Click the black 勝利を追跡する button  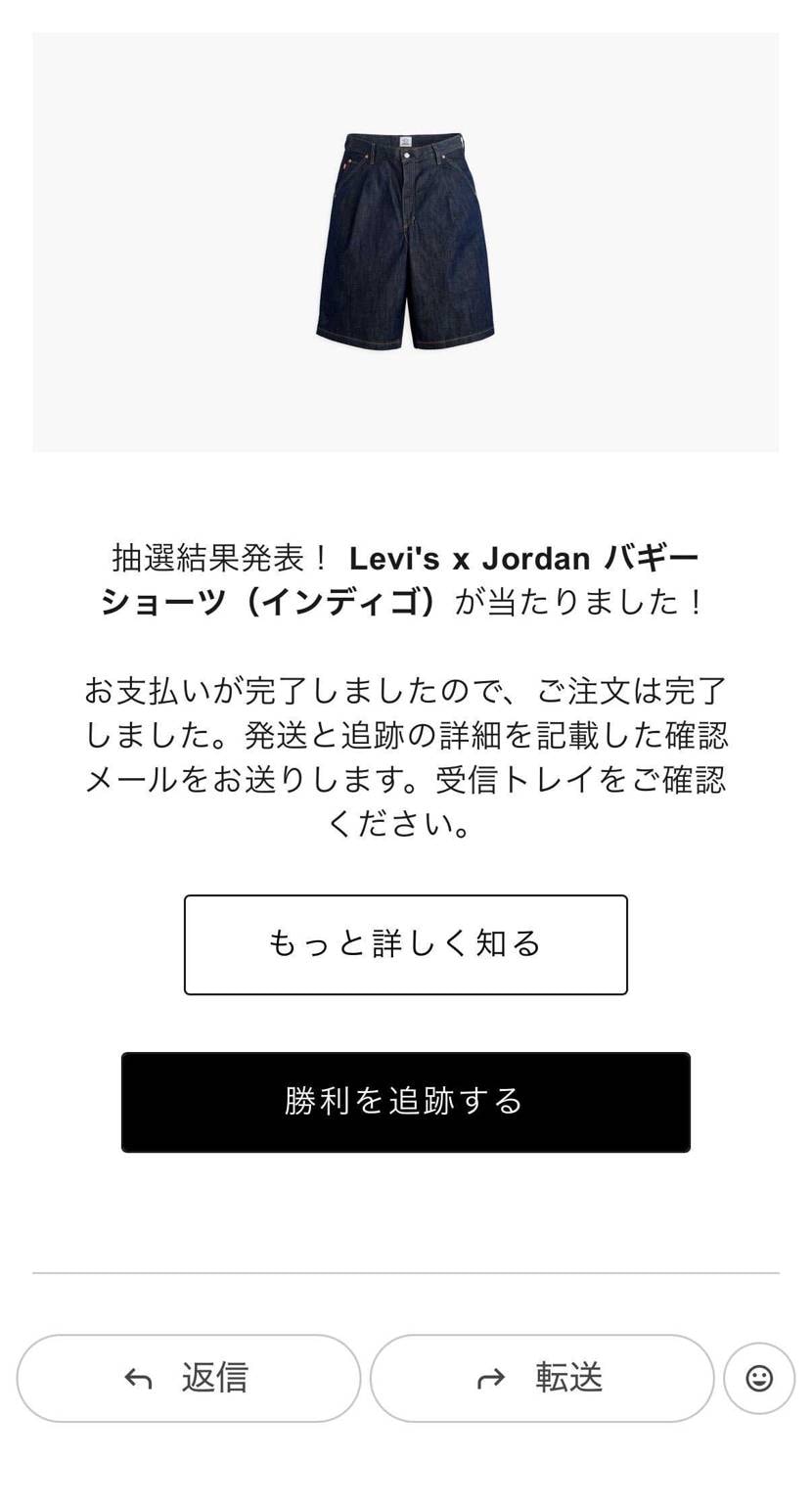[405, 1102]
